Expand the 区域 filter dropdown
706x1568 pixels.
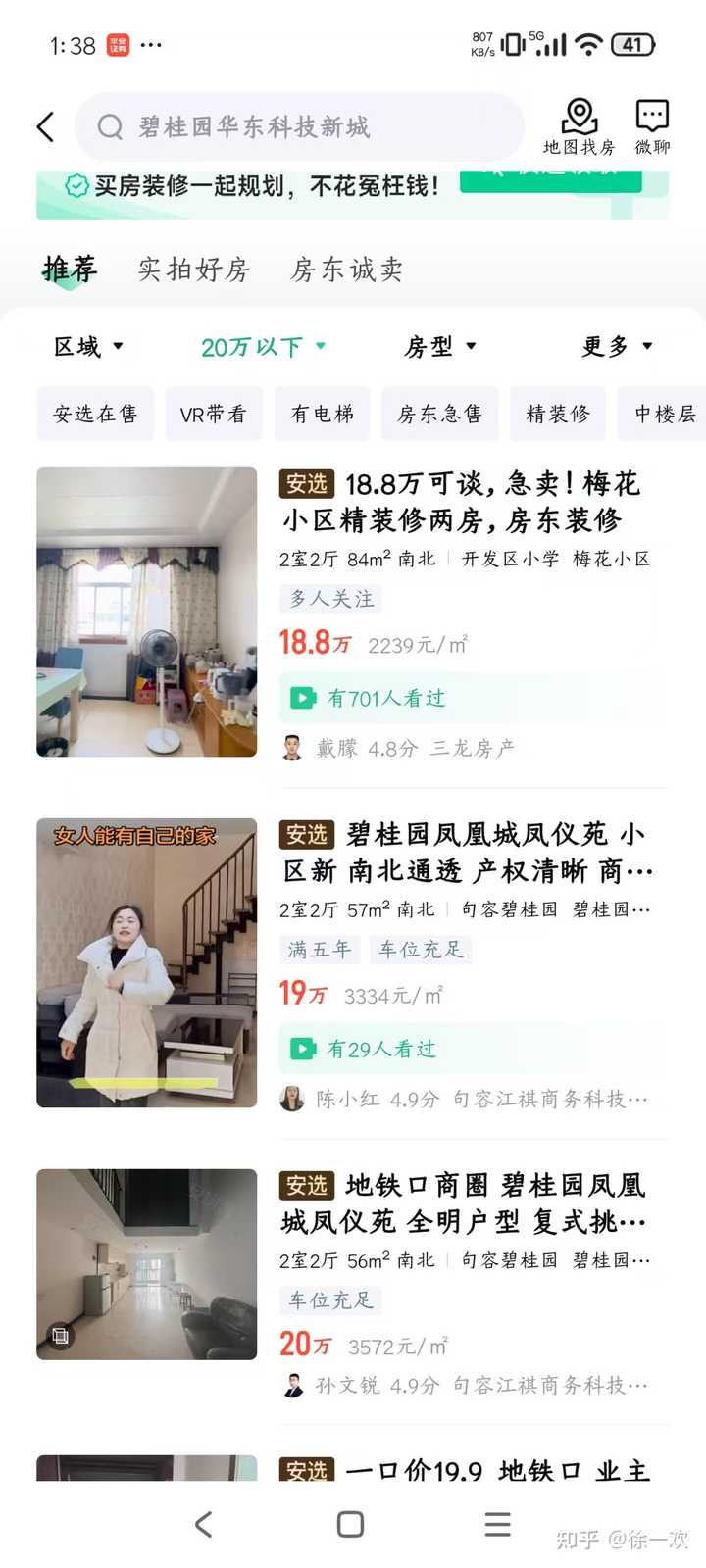click(88, 347)
